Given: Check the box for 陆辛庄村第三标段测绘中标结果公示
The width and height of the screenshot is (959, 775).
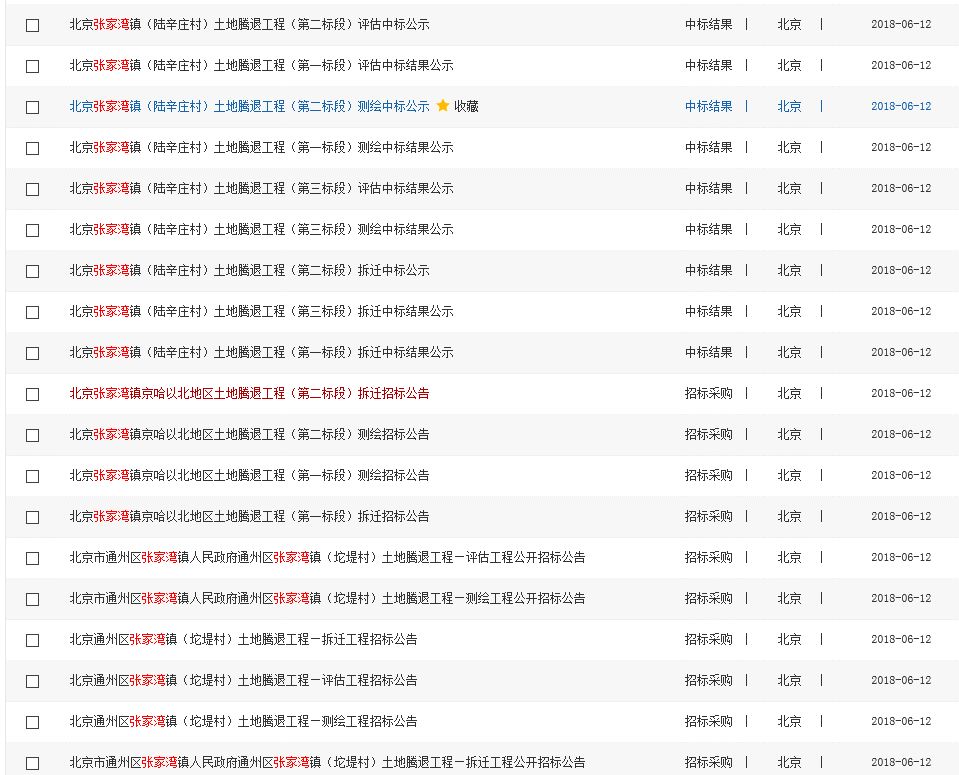Looking at the screenshot, I should [x=33, y=230].
